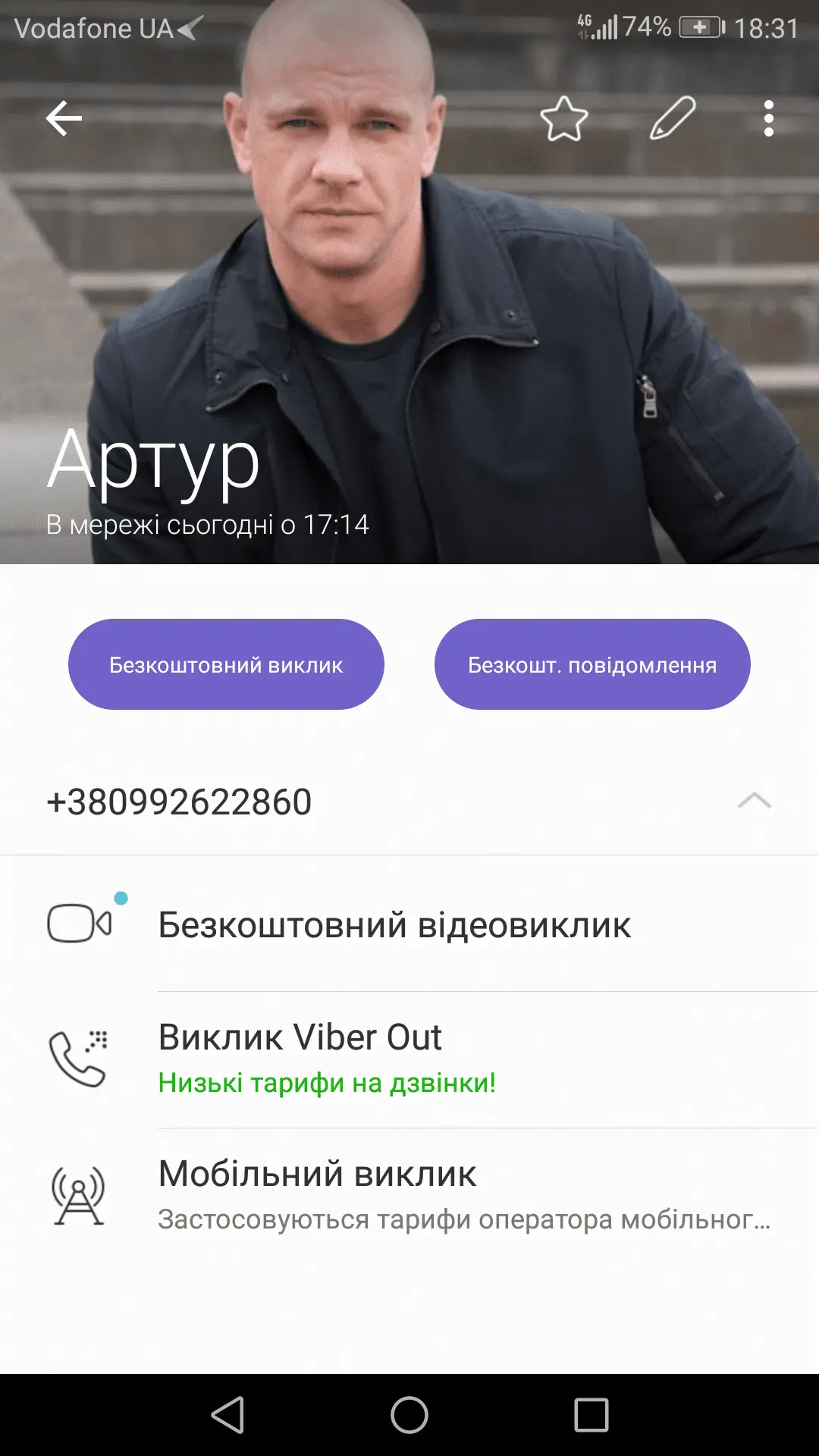Tap Безкошт. повідомлення button
Image resolution: width=819 pixels, height=1456 pixels.
pyautogui.click(x=591, y=664)
